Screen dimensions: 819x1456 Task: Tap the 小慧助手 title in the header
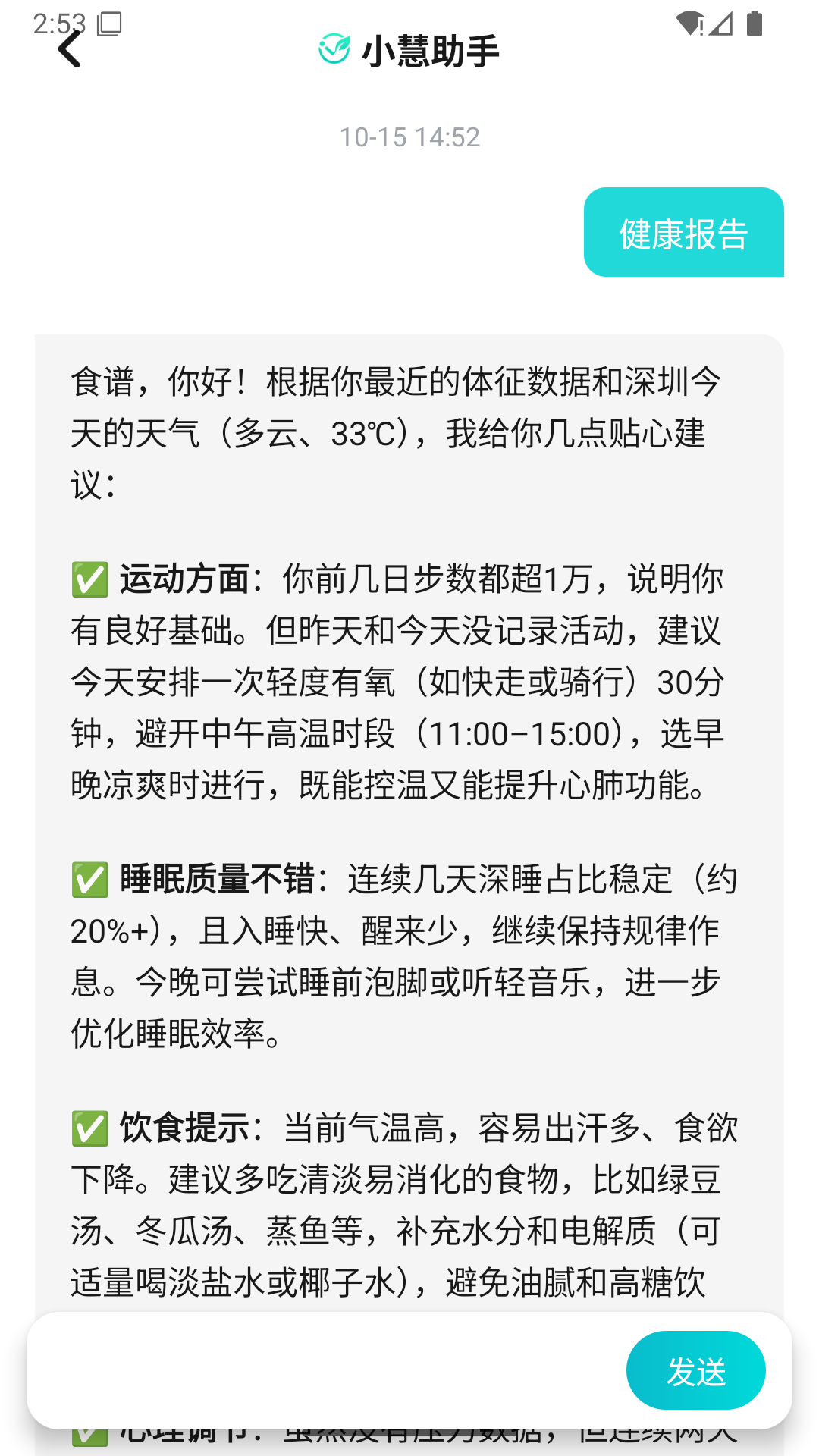pos(428,51)
